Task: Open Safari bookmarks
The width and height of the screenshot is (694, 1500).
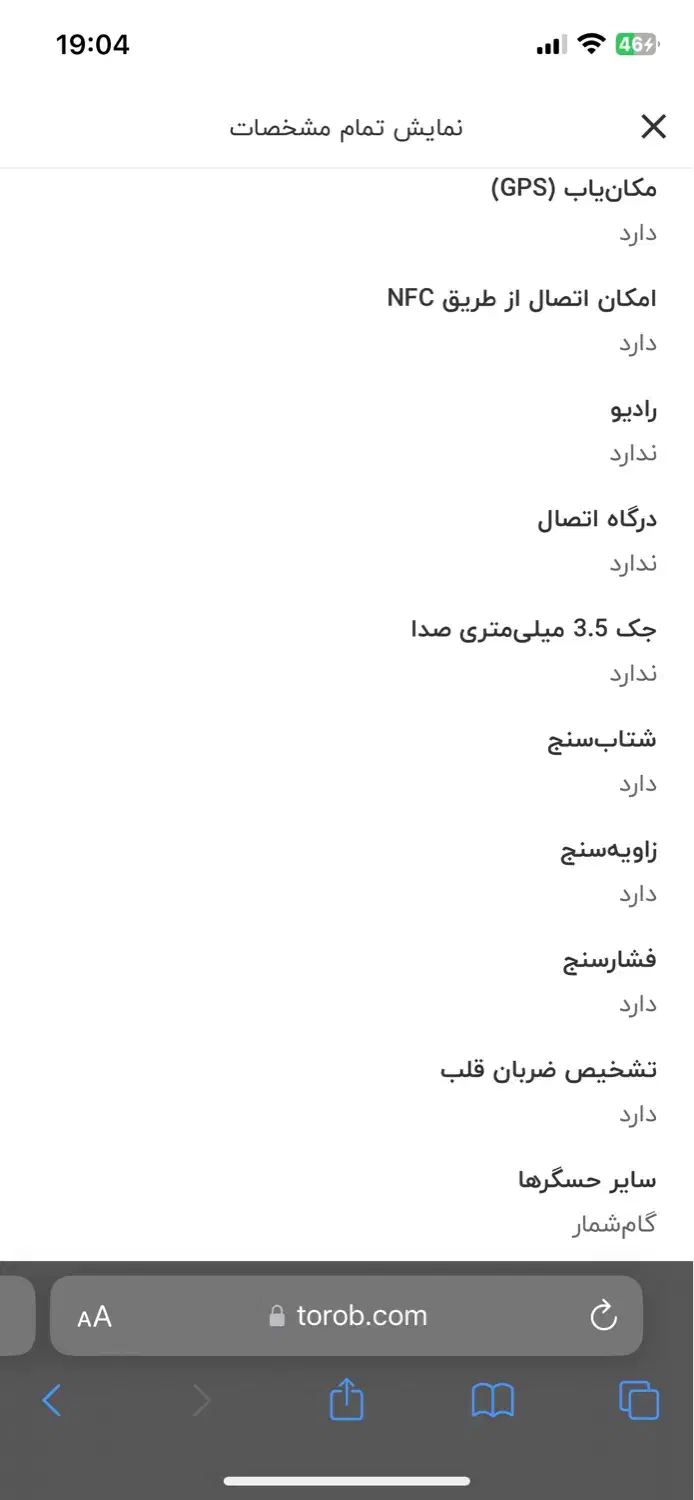Action: click(492, 1400)
